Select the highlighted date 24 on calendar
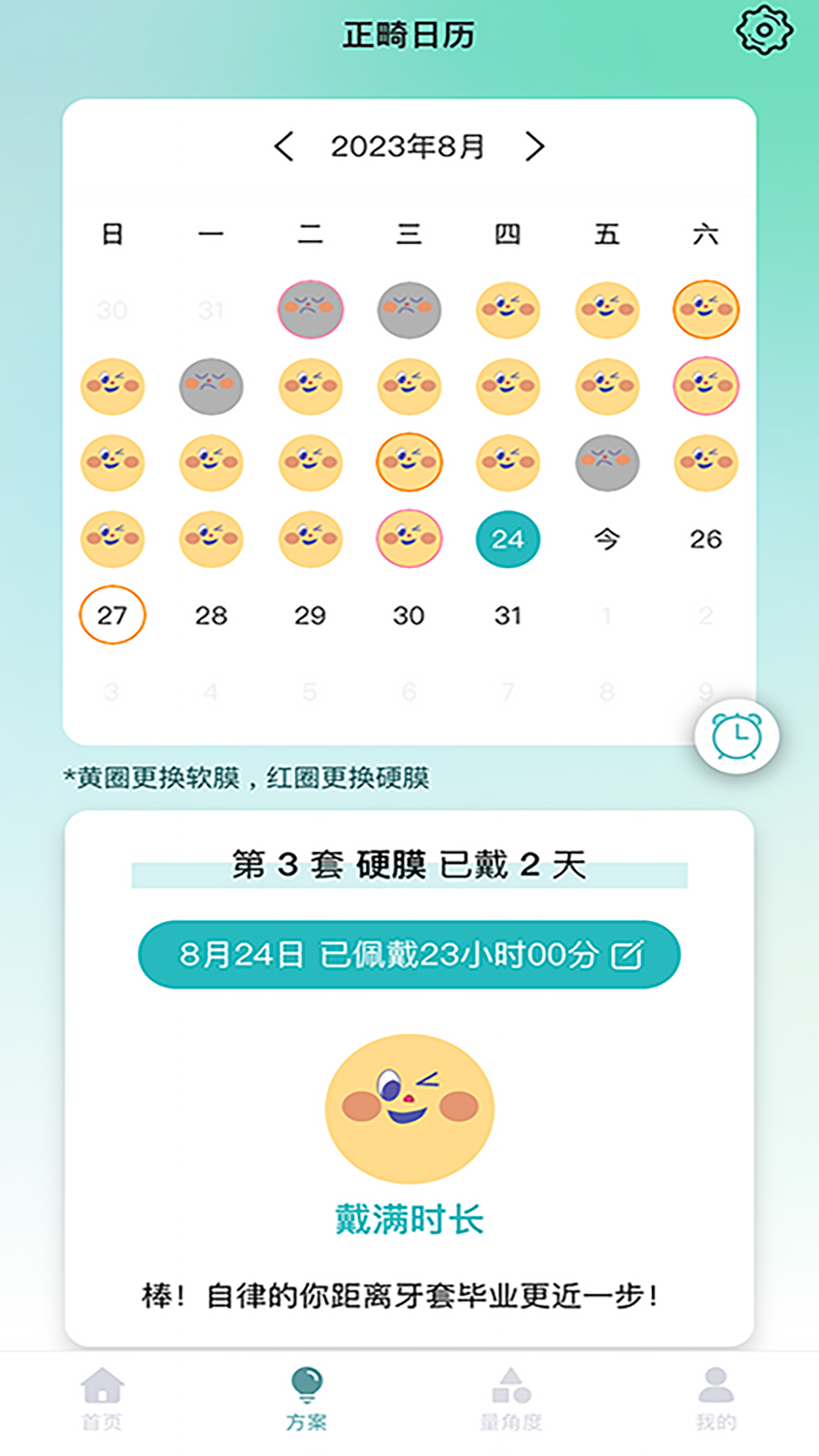Viewport: 819px width, 1456px height. click(x=508, y=539)
